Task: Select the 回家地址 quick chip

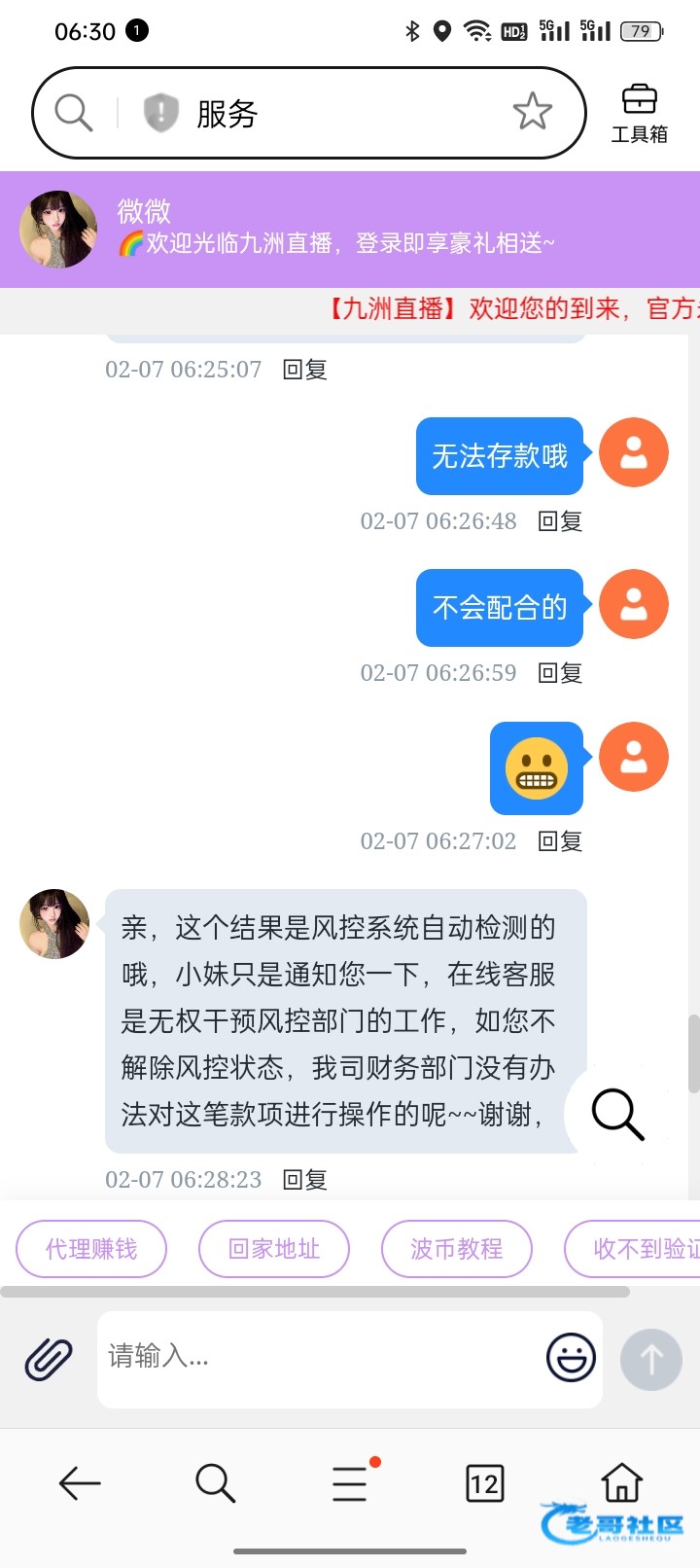Action: click(274, 1249)
